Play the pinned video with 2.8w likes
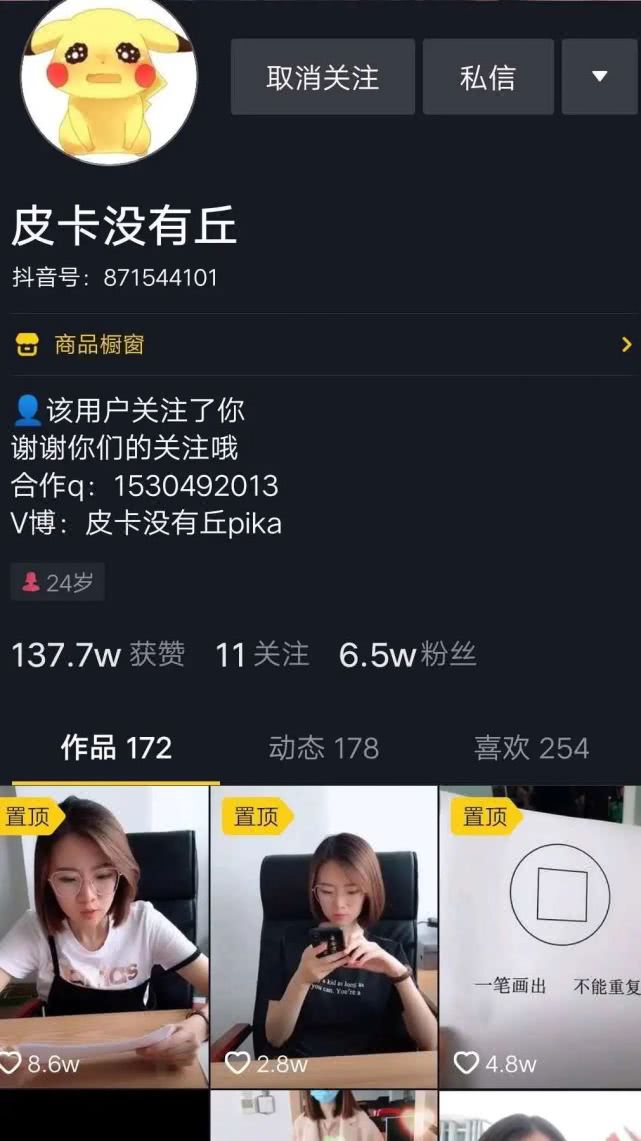The width and height of the screenshot is (641, 1141). pos(323,935)
